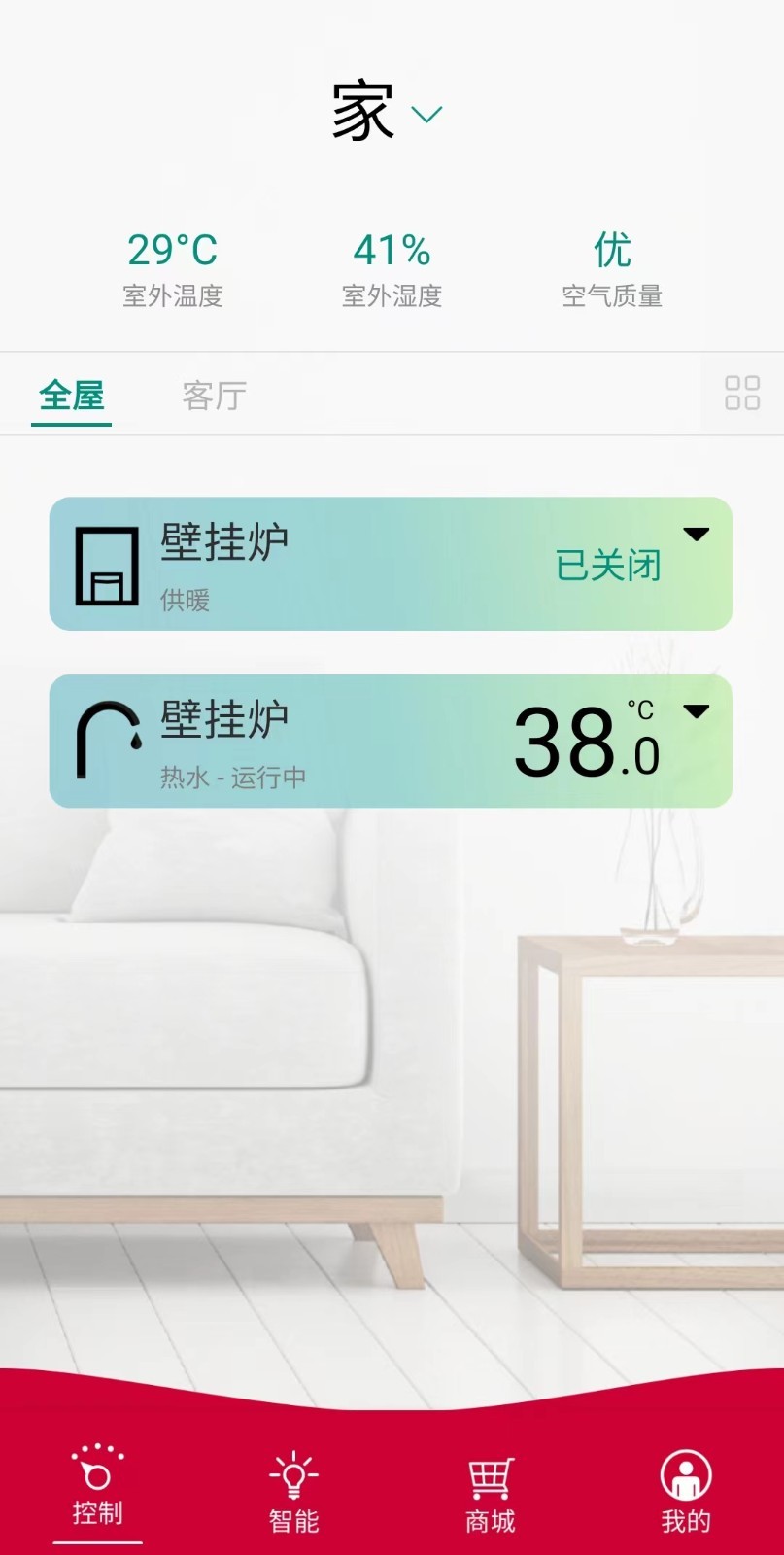Expand the 壁挂炉 热水 card arrow
784x1555 pixels.
[x=697, y=711]
